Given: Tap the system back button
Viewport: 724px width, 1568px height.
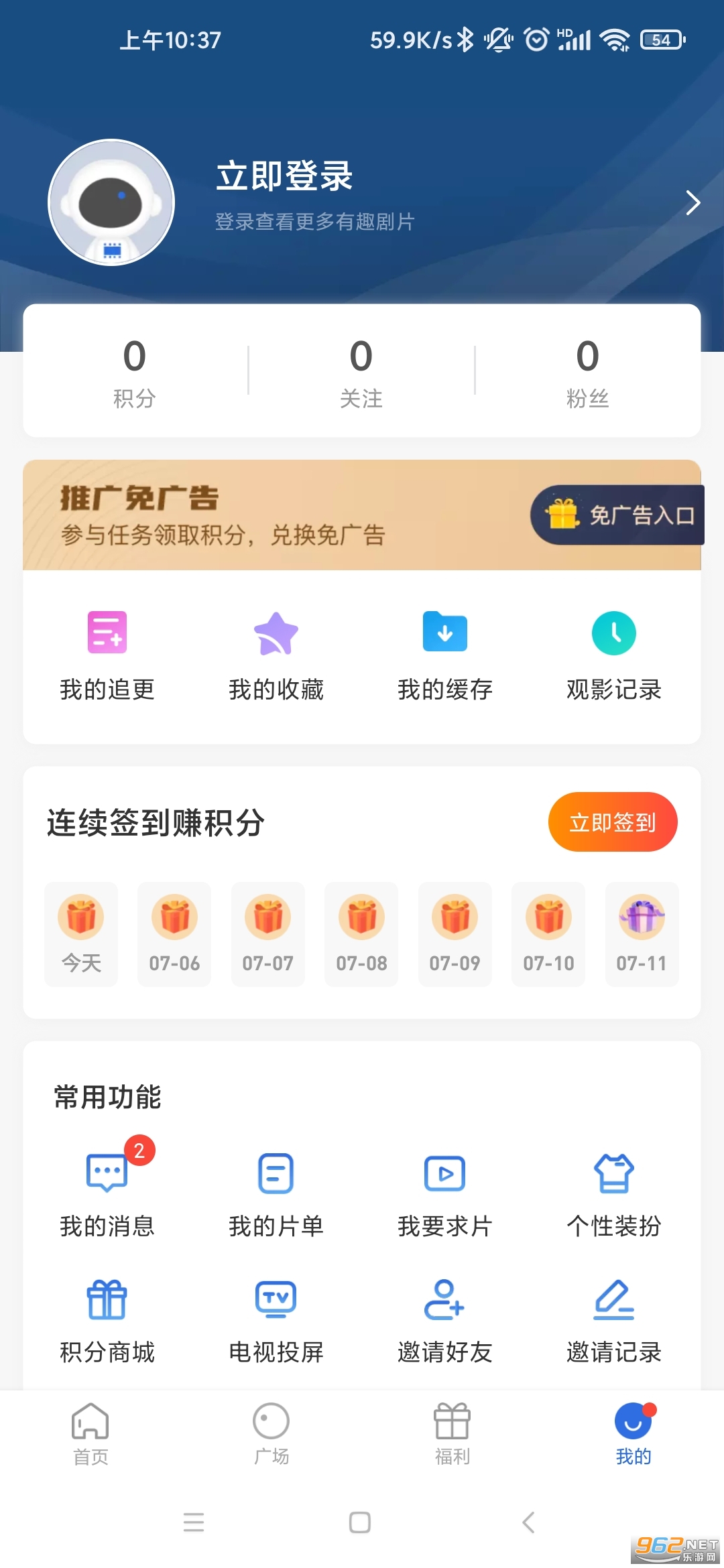Looking at the screenshot, I should [528, 1522].
